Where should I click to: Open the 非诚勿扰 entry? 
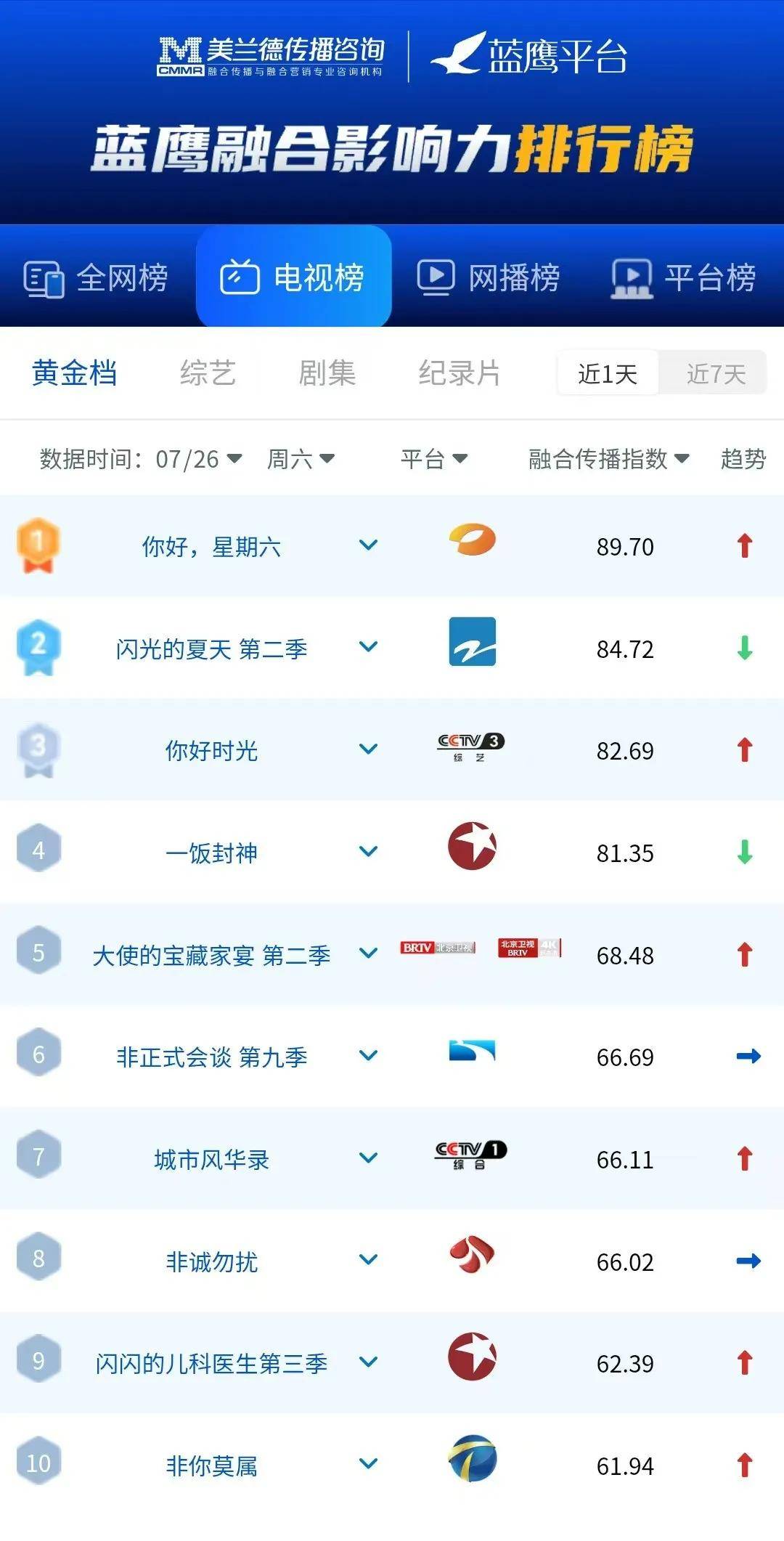pos(211,1262)
